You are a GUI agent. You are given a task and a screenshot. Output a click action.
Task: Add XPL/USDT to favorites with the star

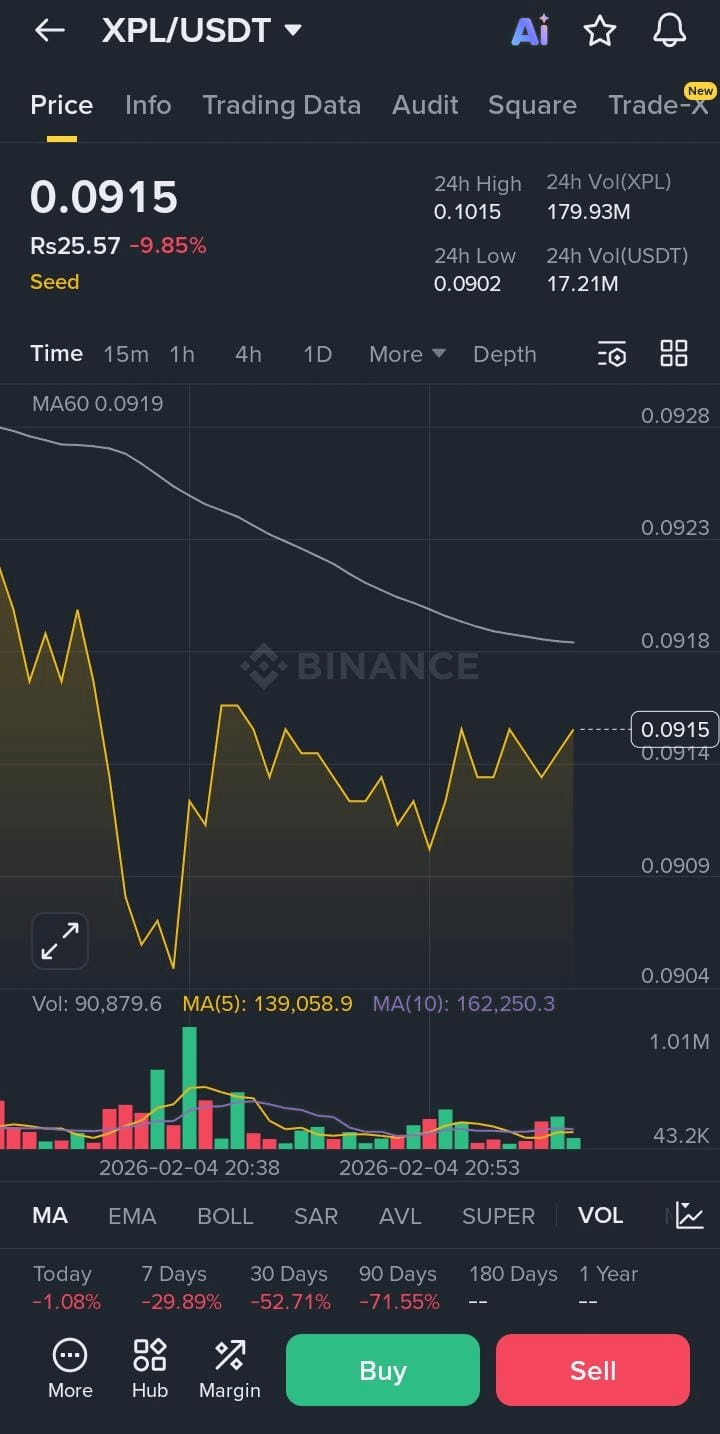point(600,31)
